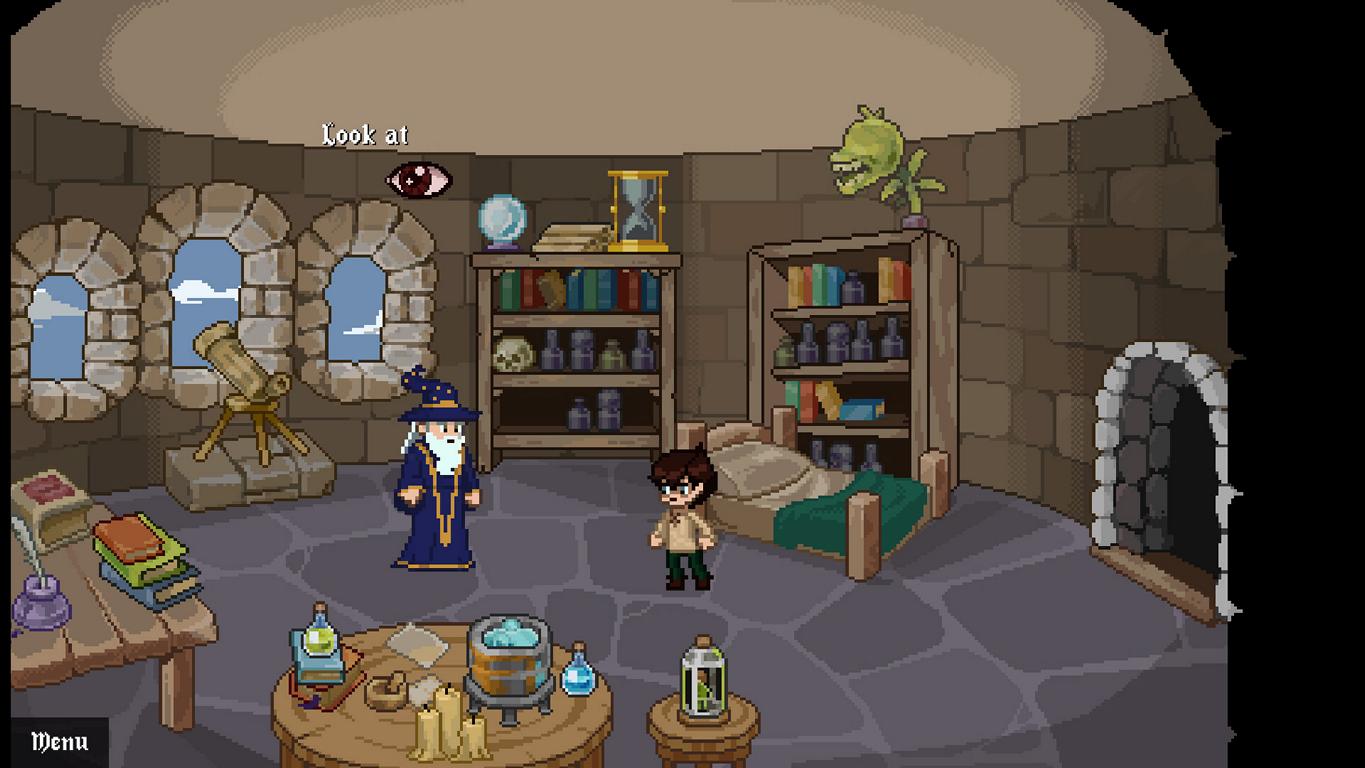The image size is (1365, 768).
Task: Open the Menu button
Action: click(x=58, y=742)
